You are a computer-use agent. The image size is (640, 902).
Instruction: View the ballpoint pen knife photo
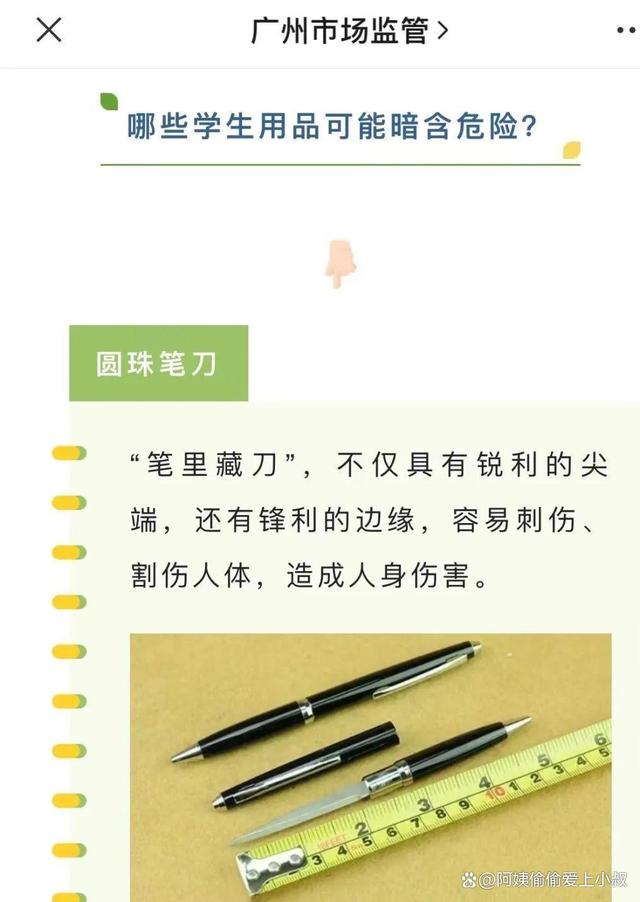(x=370, y=765)
